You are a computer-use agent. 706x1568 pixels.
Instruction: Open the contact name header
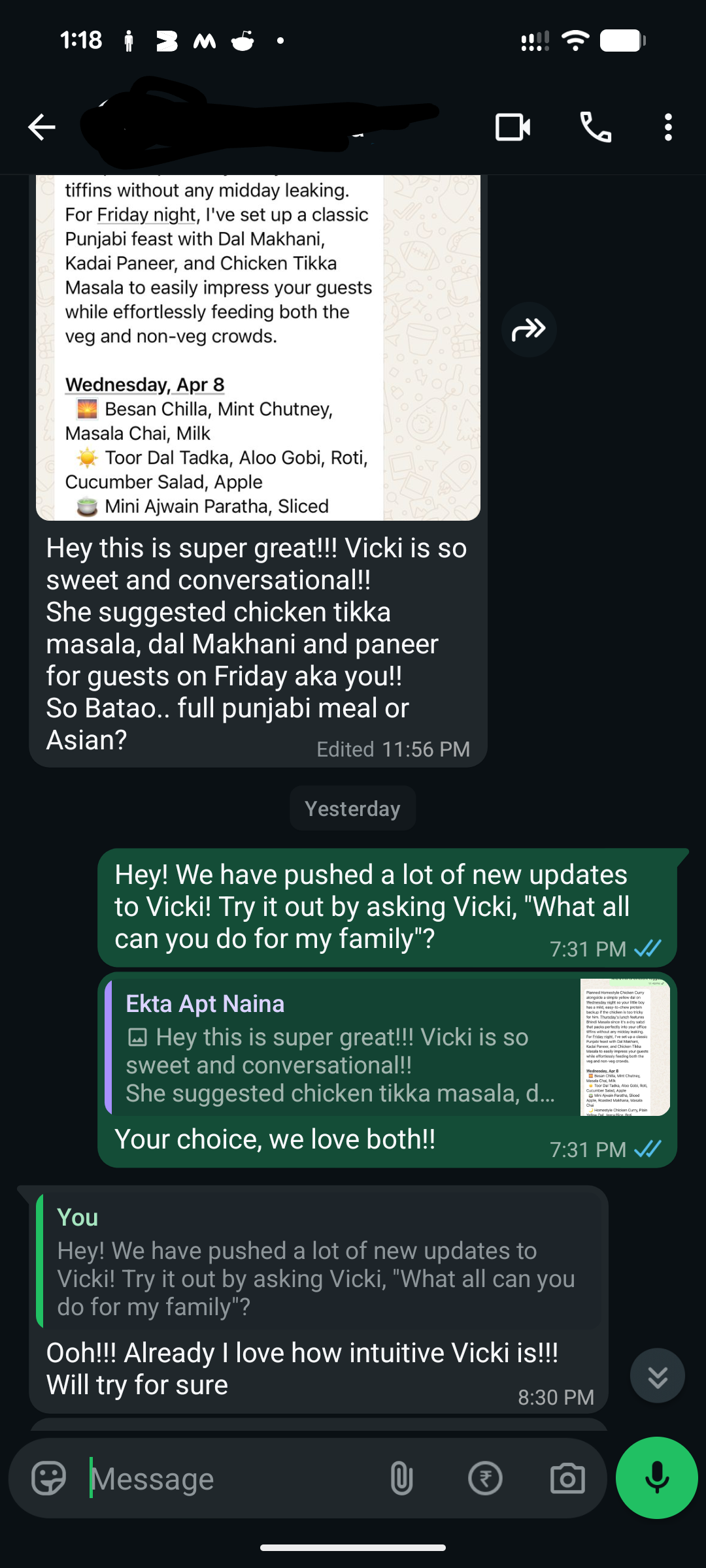tap(261, 126)
